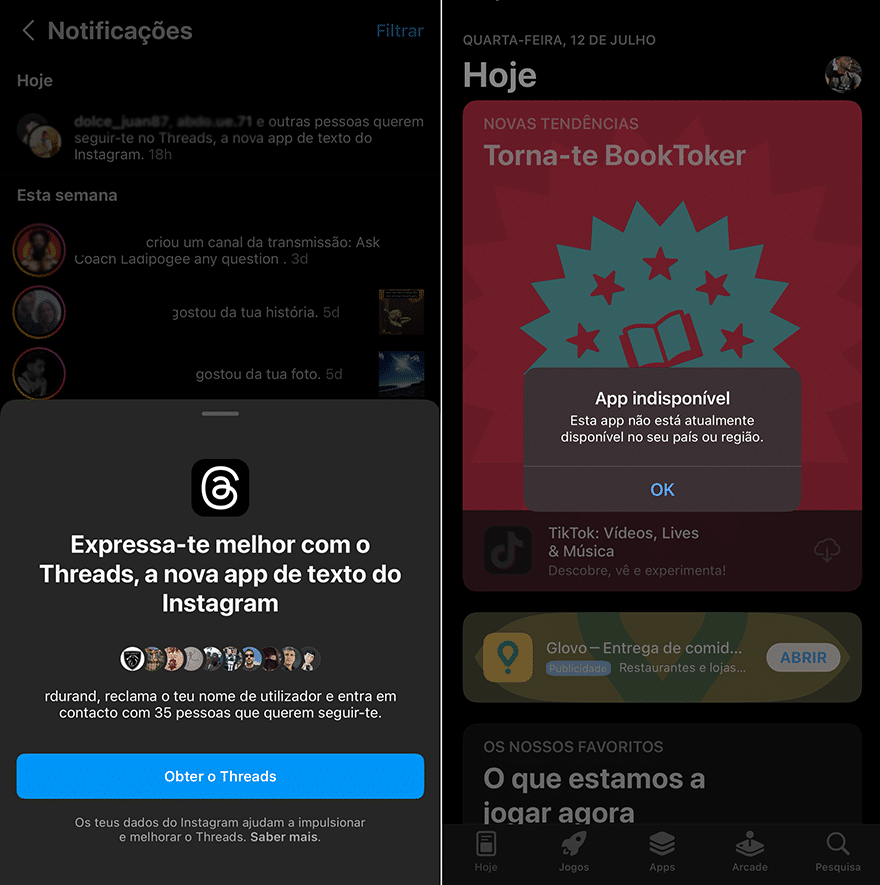Open the Saber mais link
This screenshot has width=880, height=885.
pyautogui.click(x=285, y=837)
